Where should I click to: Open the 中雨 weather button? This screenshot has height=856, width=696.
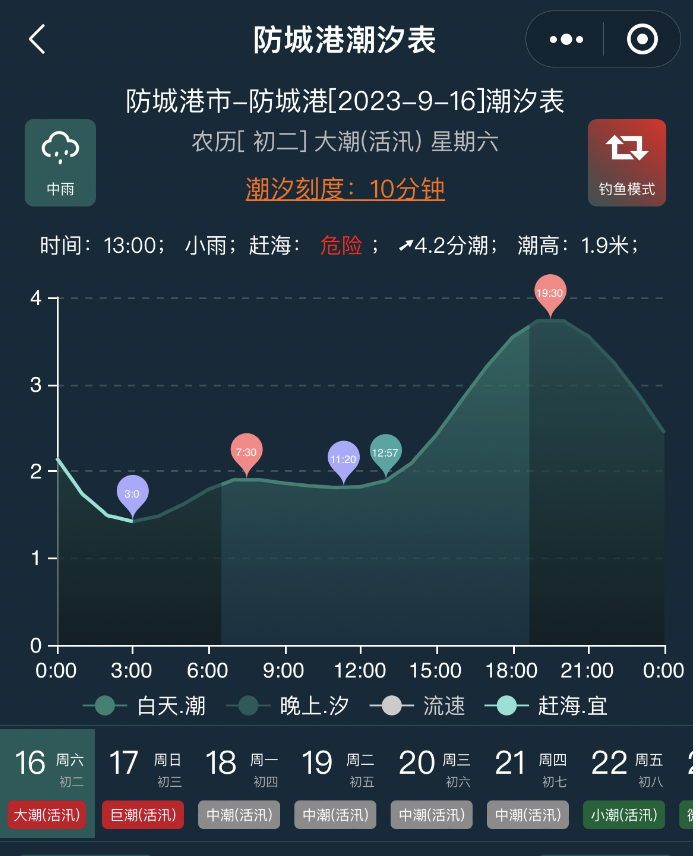(60, 163)
